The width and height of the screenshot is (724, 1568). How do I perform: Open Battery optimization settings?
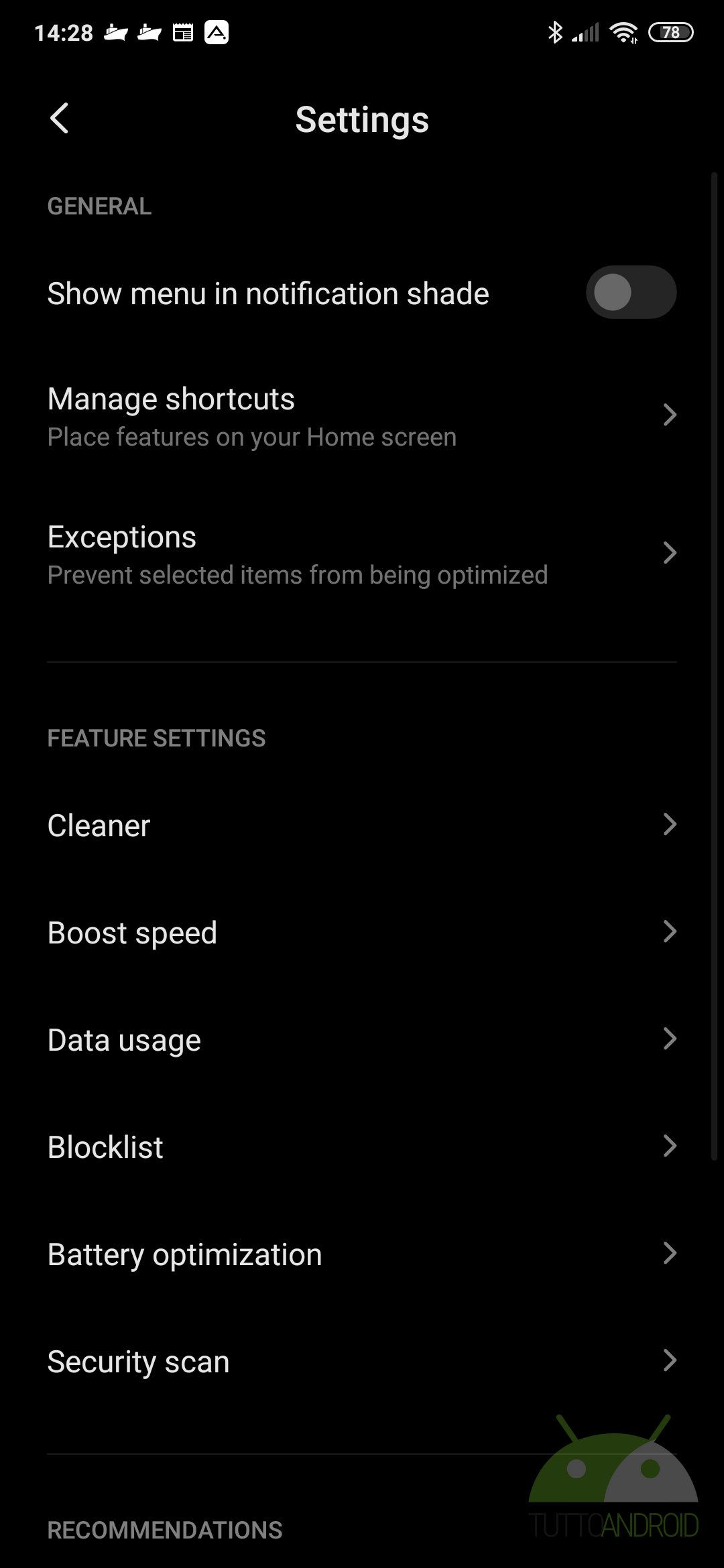point(362,1254)
